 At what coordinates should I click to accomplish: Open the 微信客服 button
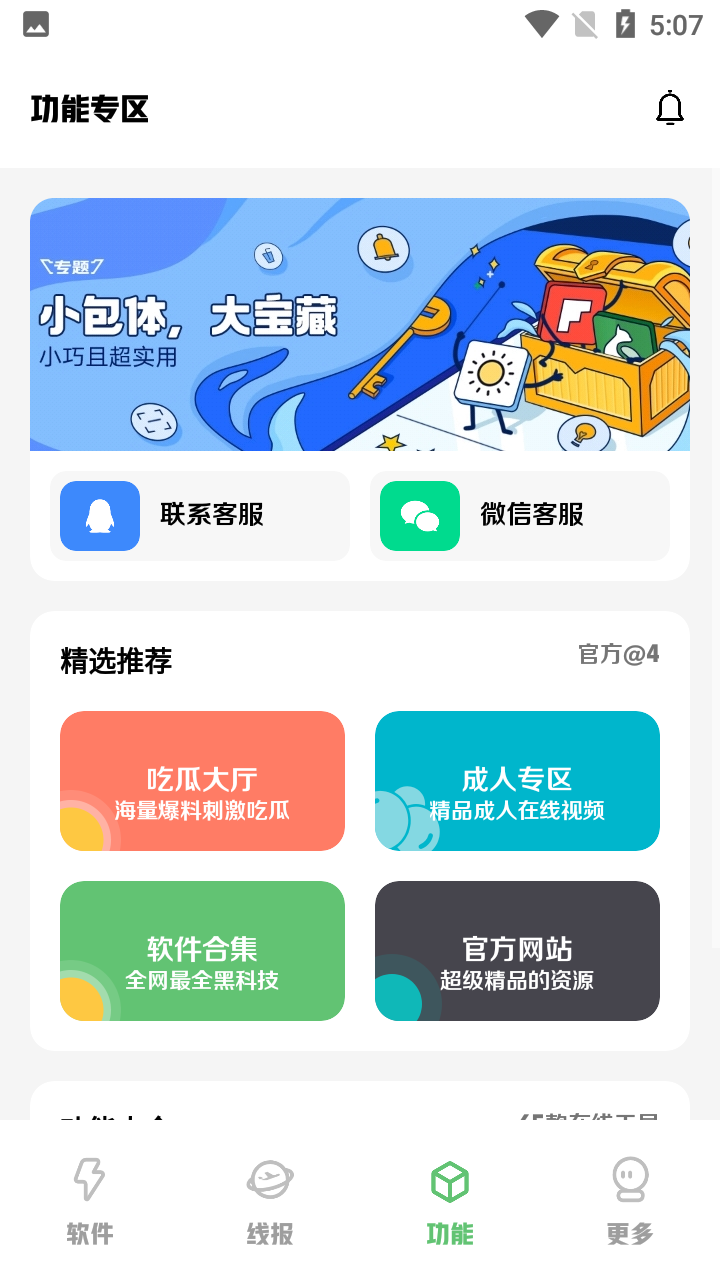pos(520,516)
